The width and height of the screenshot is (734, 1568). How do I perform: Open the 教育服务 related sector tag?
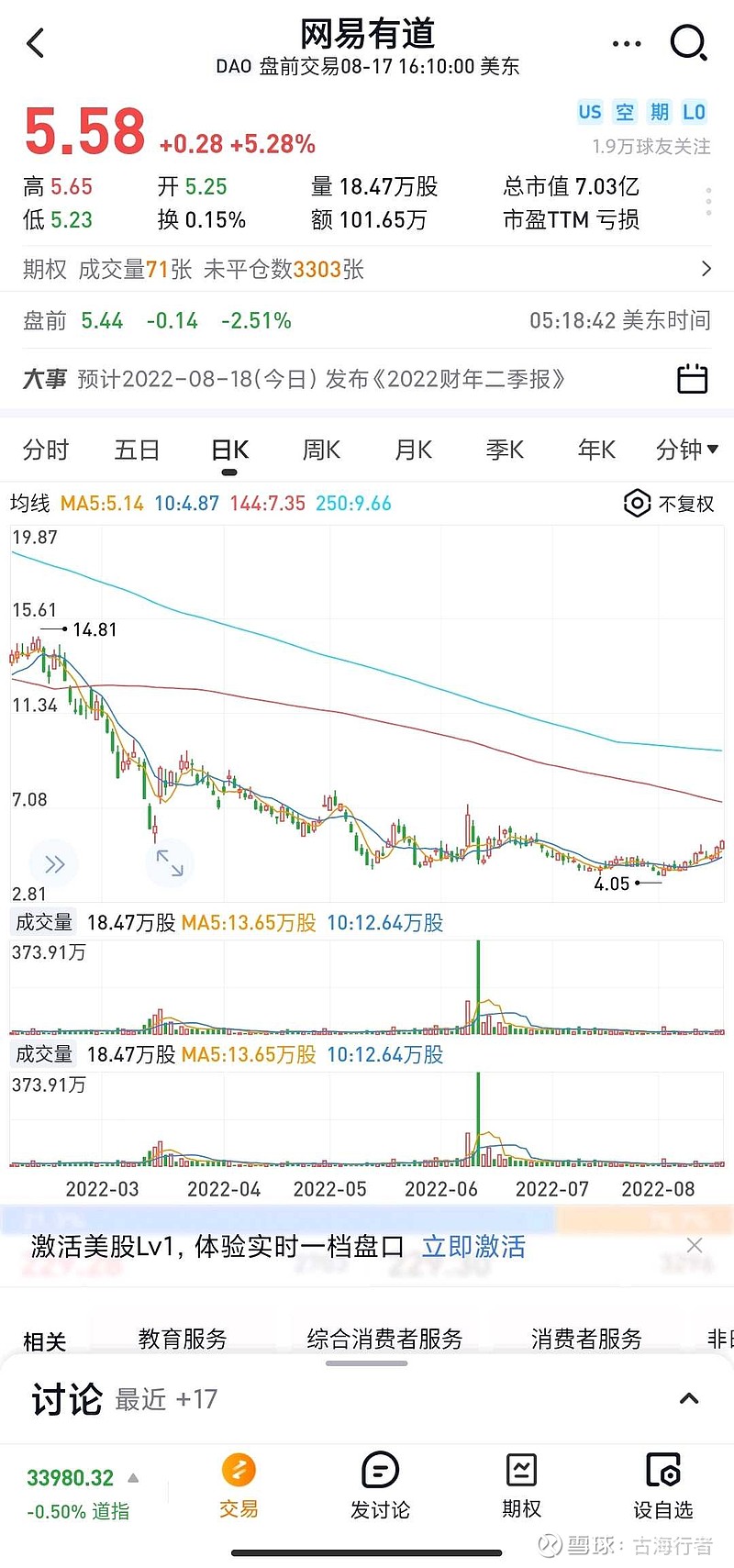[184, 1340]
